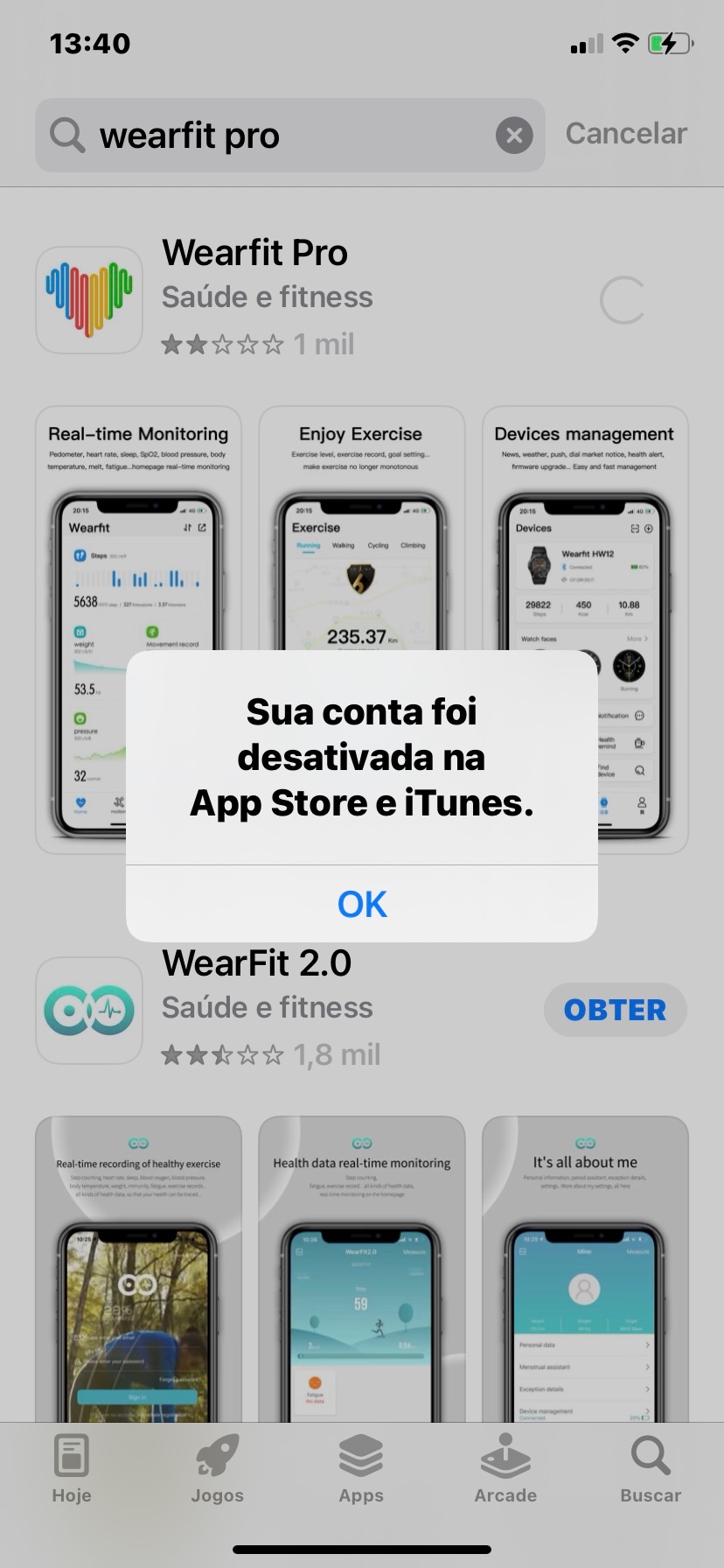This screenshot has width=724, height=1568.
Task: View It's all about me screenshot
Action: pyautogui.click(x=585, y=1269)
